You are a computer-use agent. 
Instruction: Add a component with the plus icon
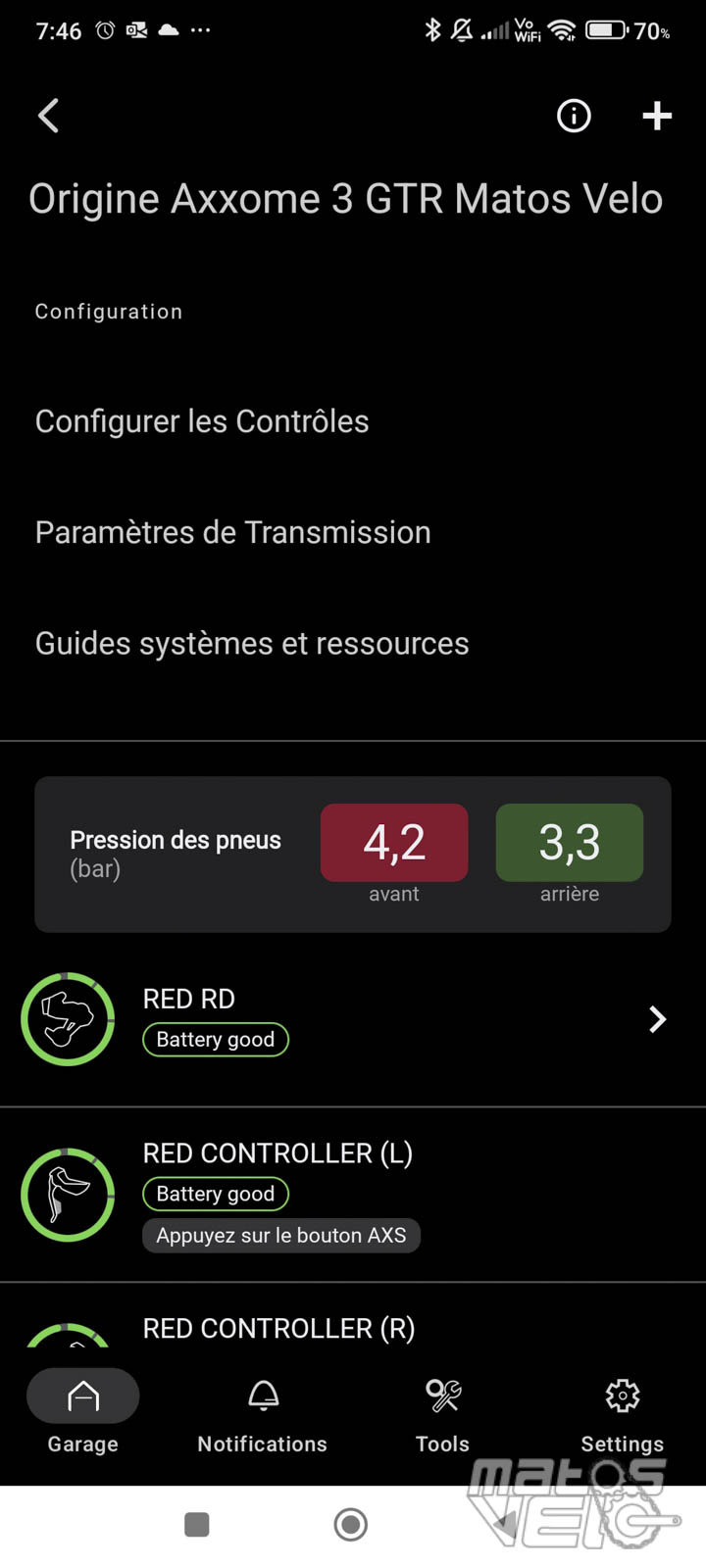click(x=656, y=116)
